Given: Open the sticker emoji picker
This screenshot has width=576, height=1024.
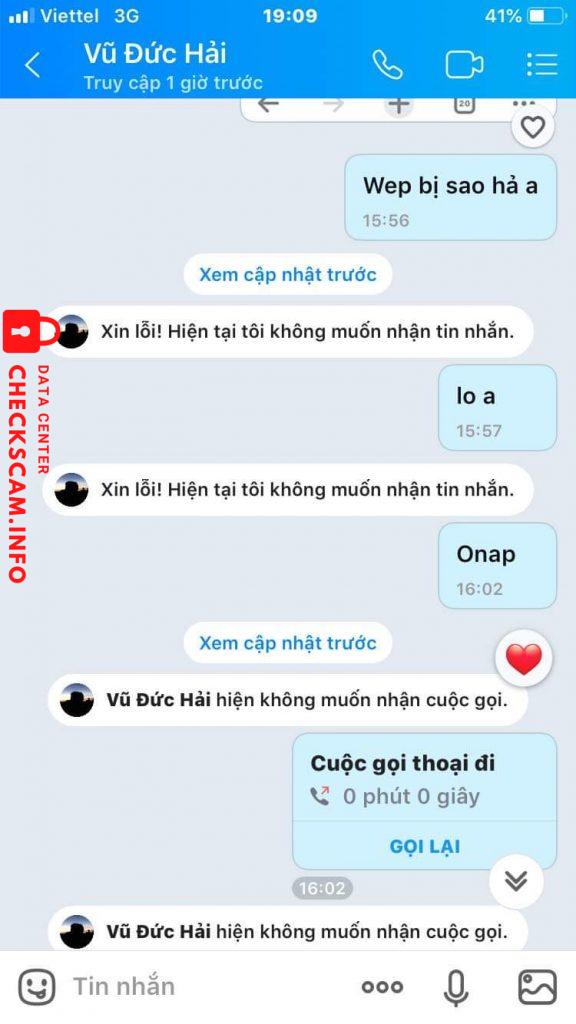Looking at the screenshot, I should [x=37, y=987].
